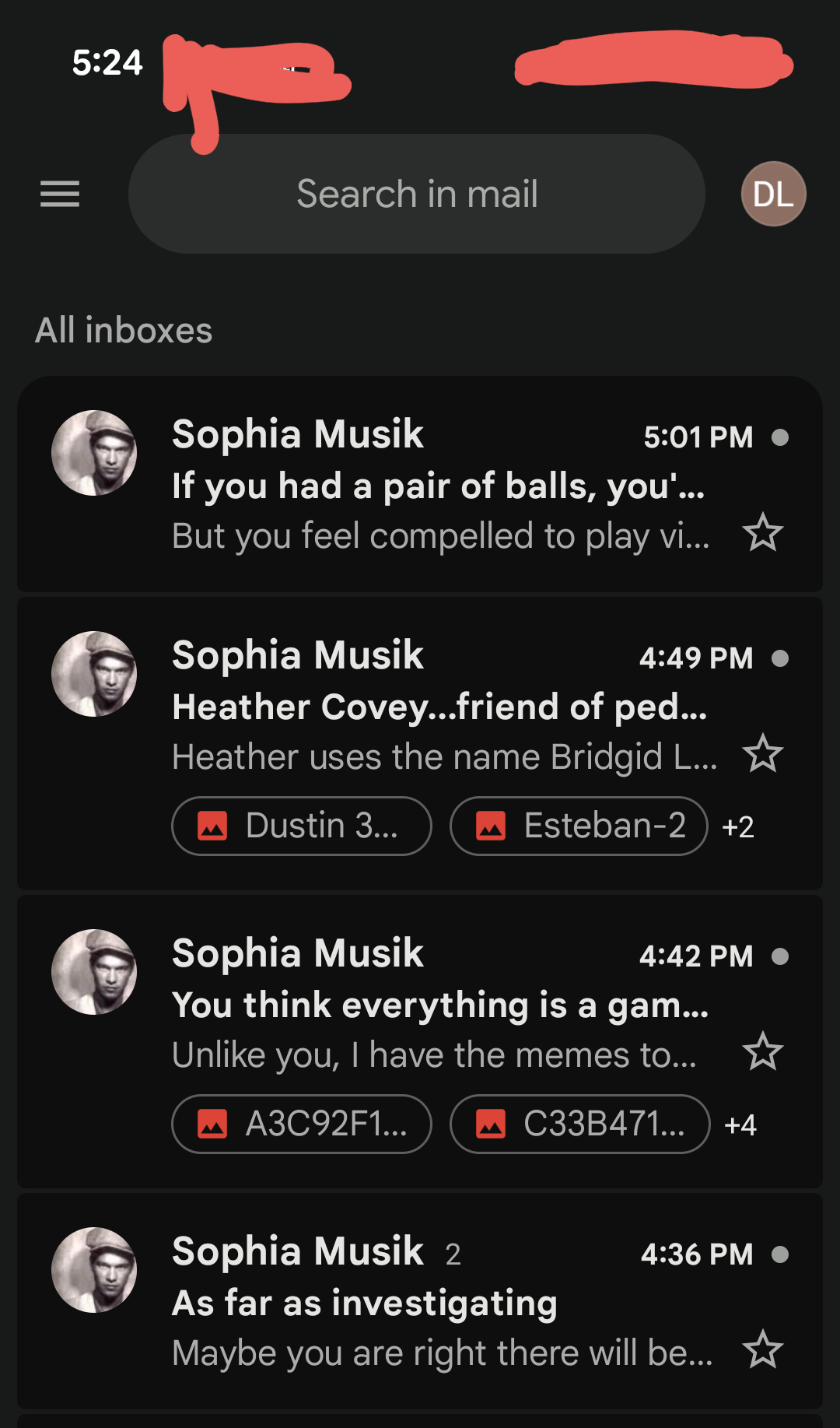
Task: Open the DL account avatar
Action: (x=773, y=194)
